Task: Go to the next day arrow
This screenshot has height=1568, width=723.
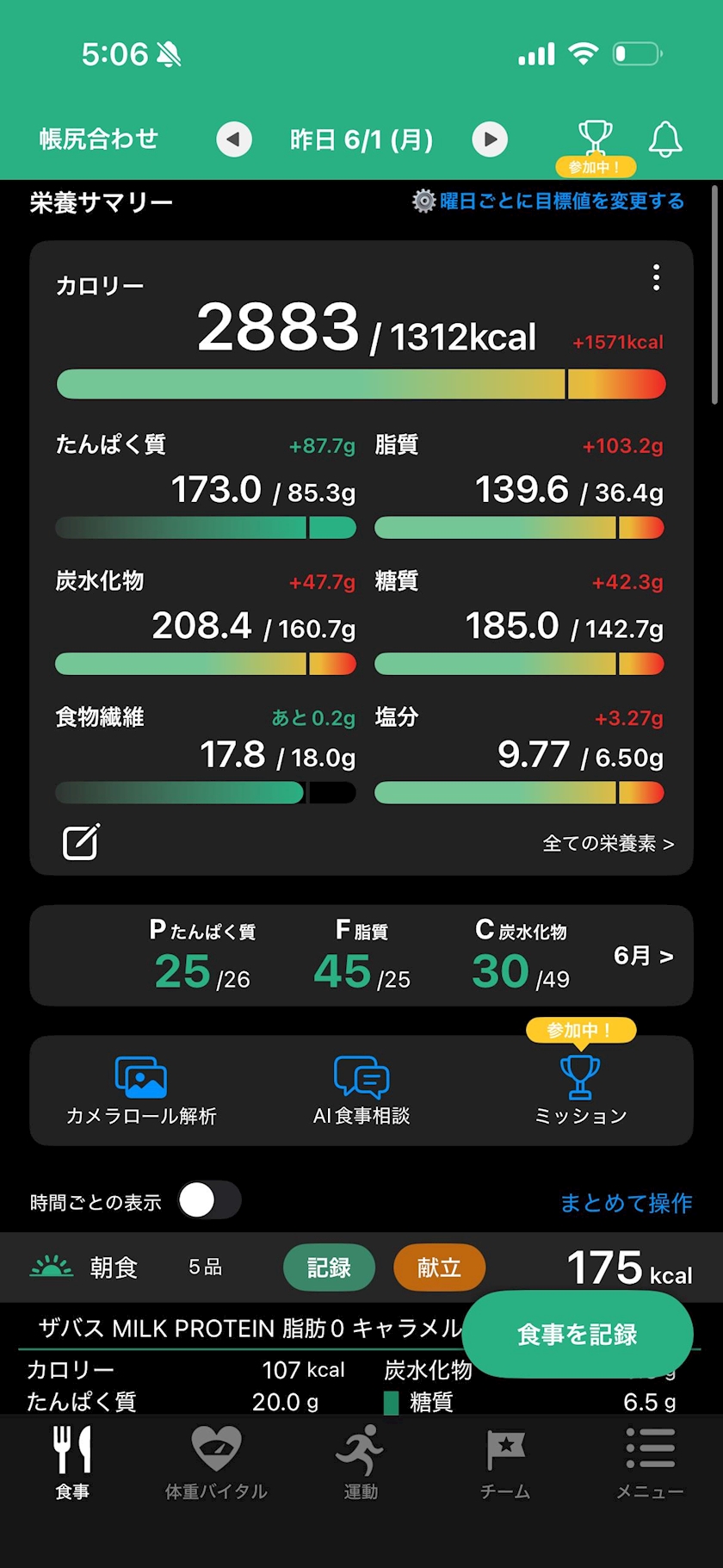Action: click(x=490, y=139)
